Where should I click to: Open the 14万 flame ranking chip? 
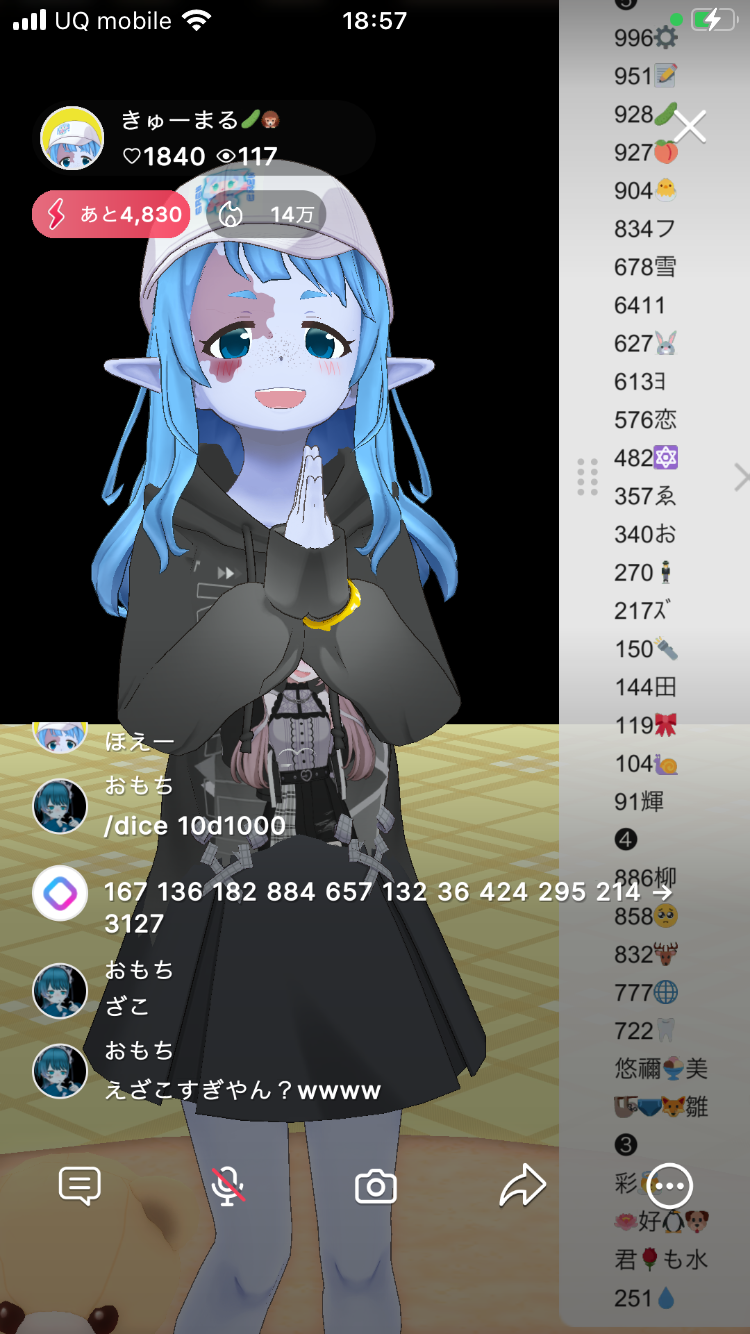(x=266, y=214)
